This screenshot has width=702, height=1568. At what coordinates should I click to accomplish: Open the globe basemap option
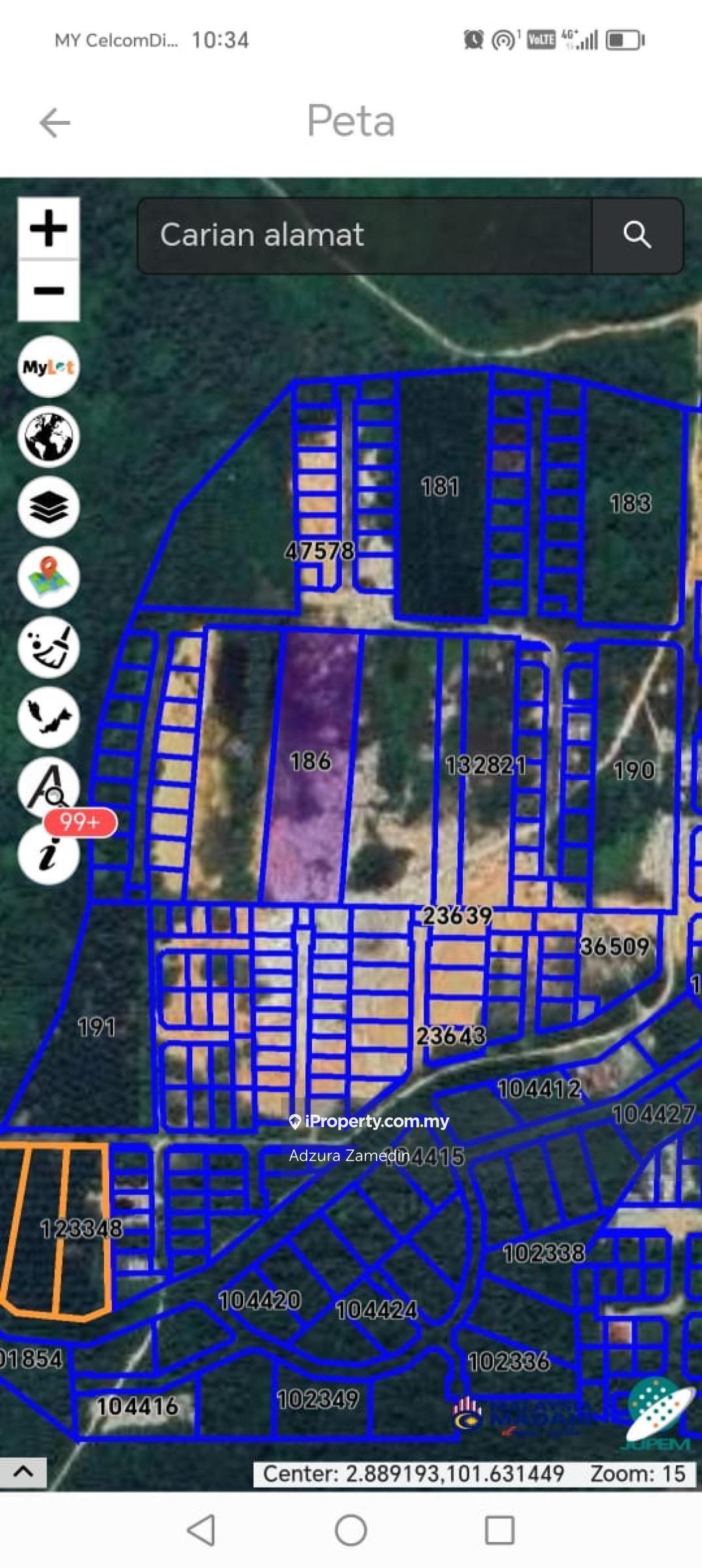click(x=49, y=437)
